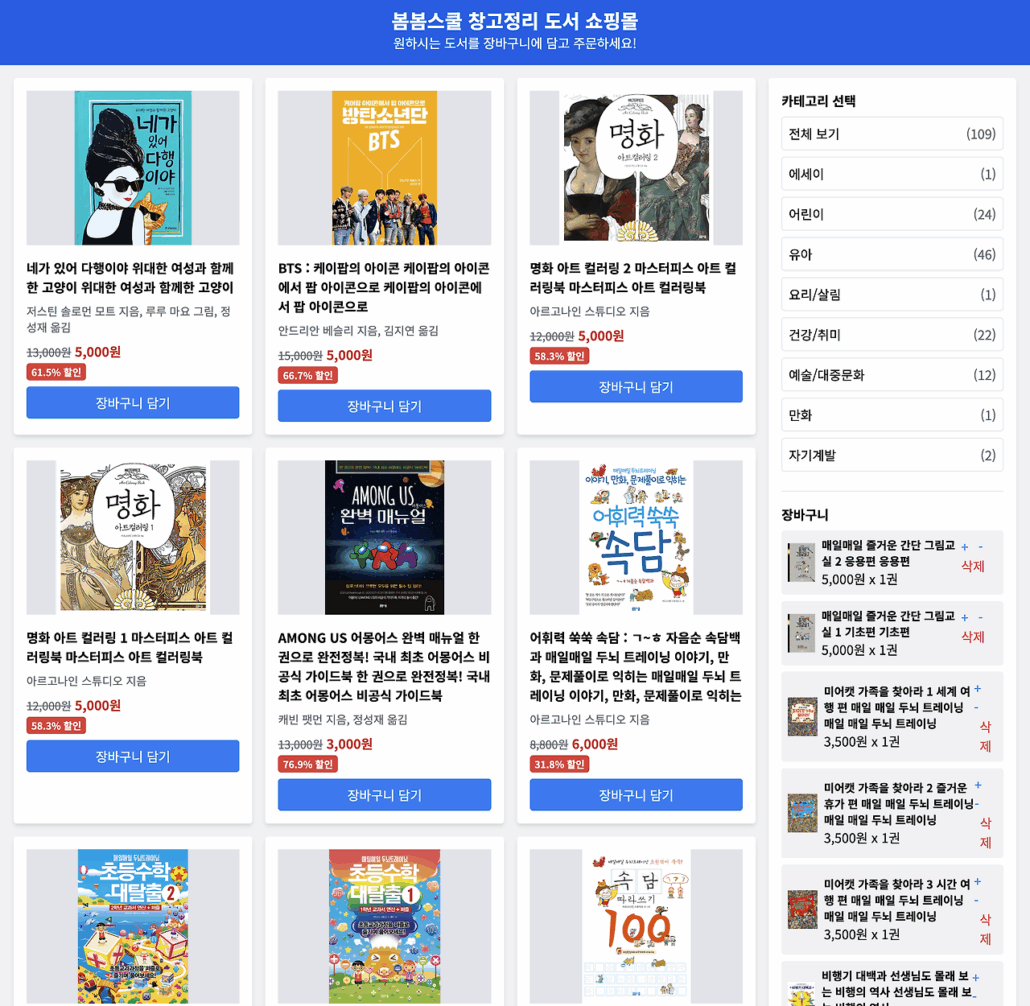Delete 그림교실 2 응용편 from cart

[x=972, y=566]
